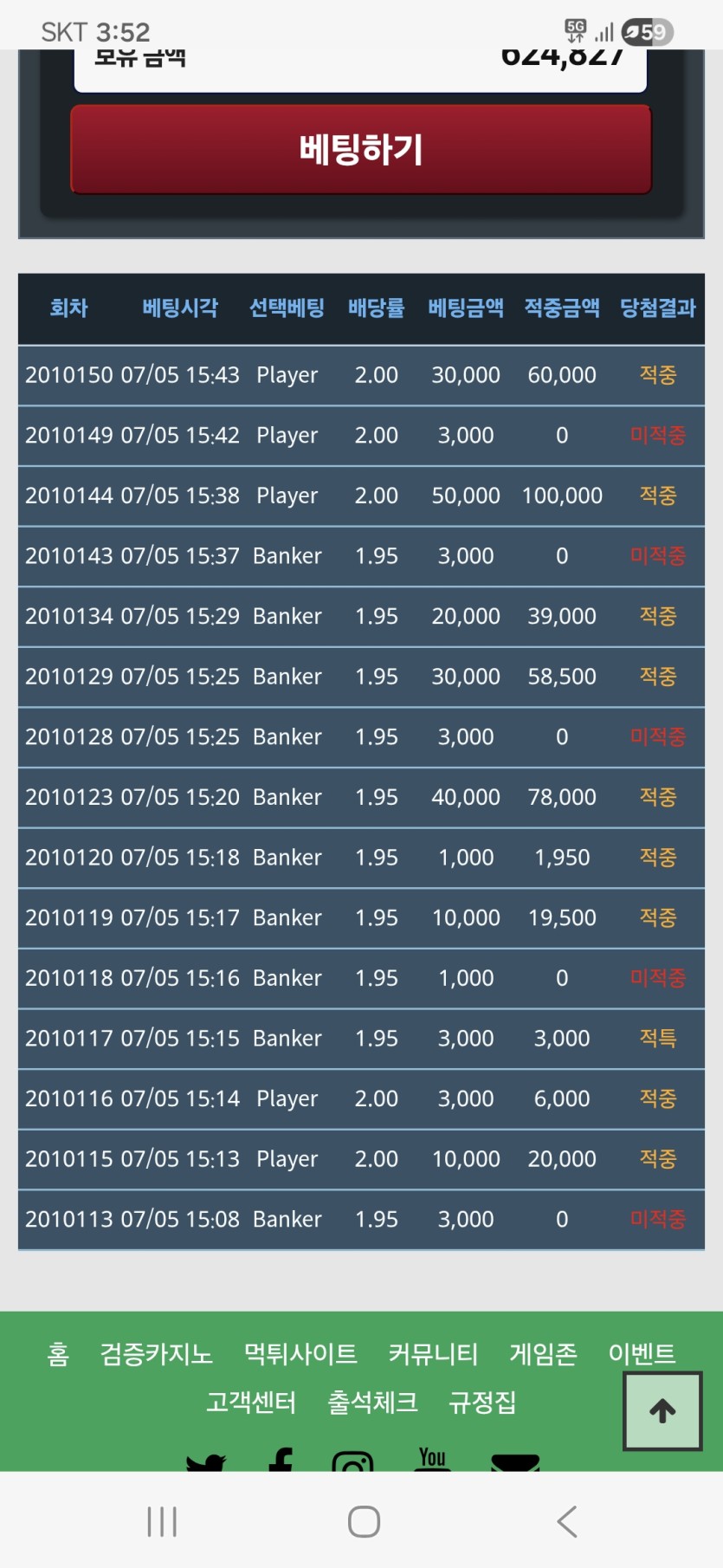Select the 이벤트 link
This screenshot has width=723, height=1568.
(642, 1353)
